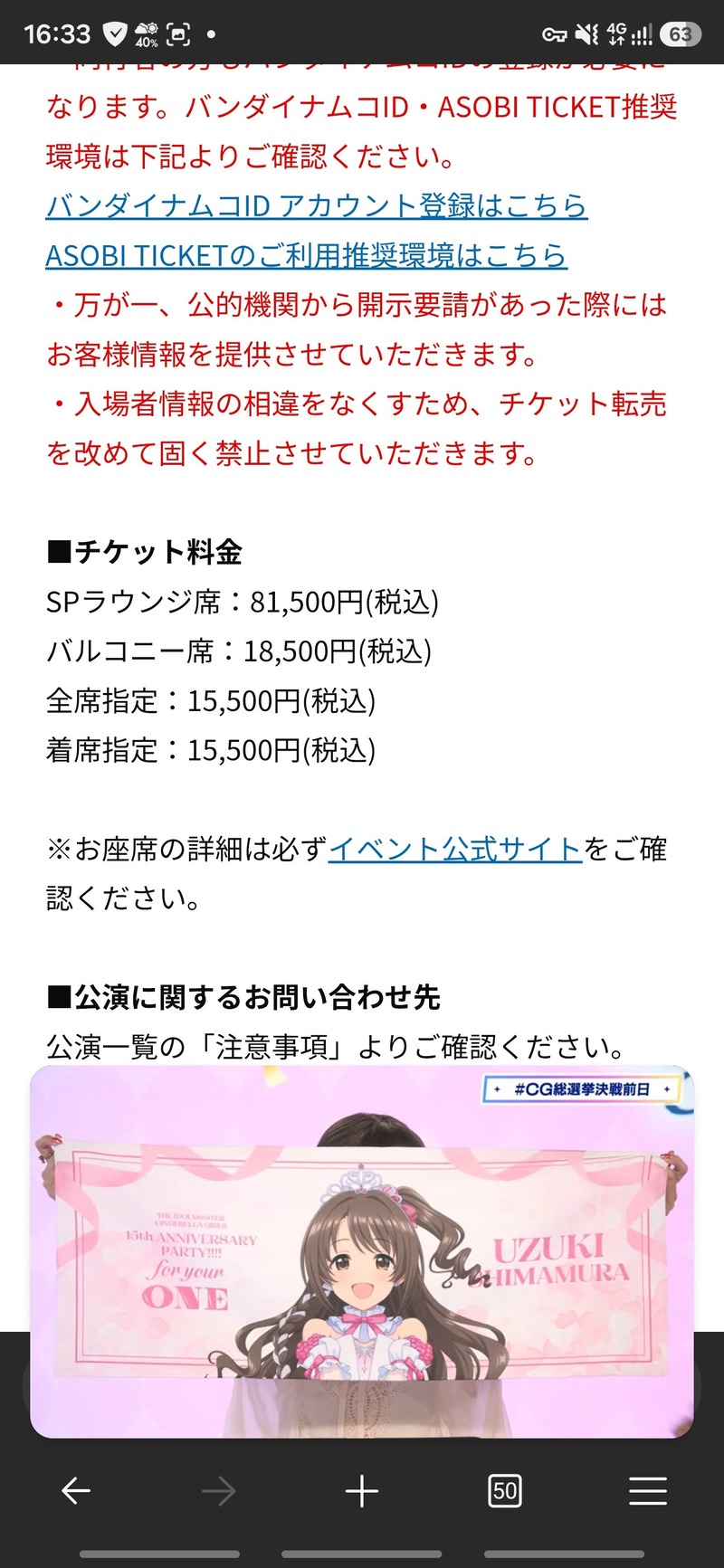Open the バンダイナムコID アカウント登録はこちら link

(317, 206)
